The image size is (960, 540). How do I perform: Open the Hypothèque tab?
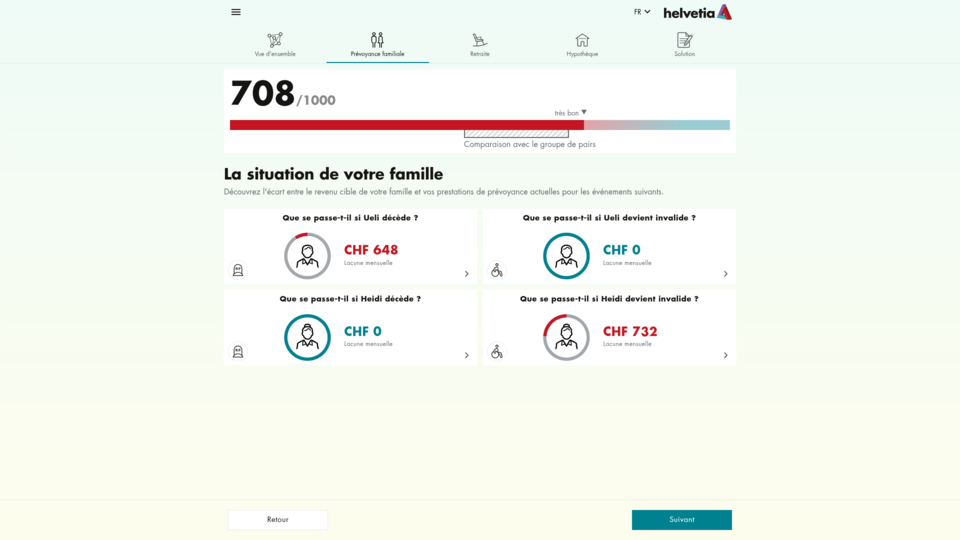[x=582, y=45]
